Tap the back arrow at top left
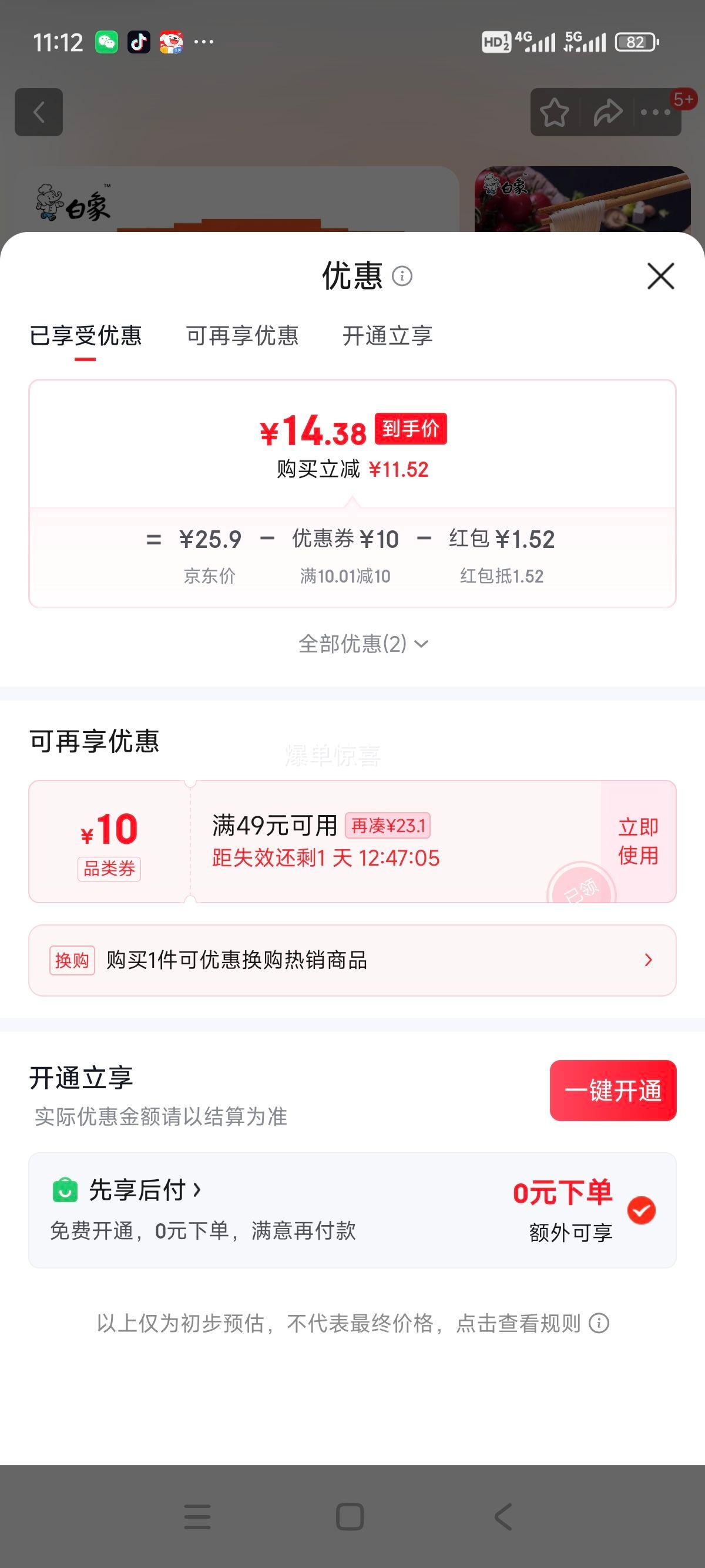Screen dimensions: 705x1568 pyautogui.click(x=39, y=112)
